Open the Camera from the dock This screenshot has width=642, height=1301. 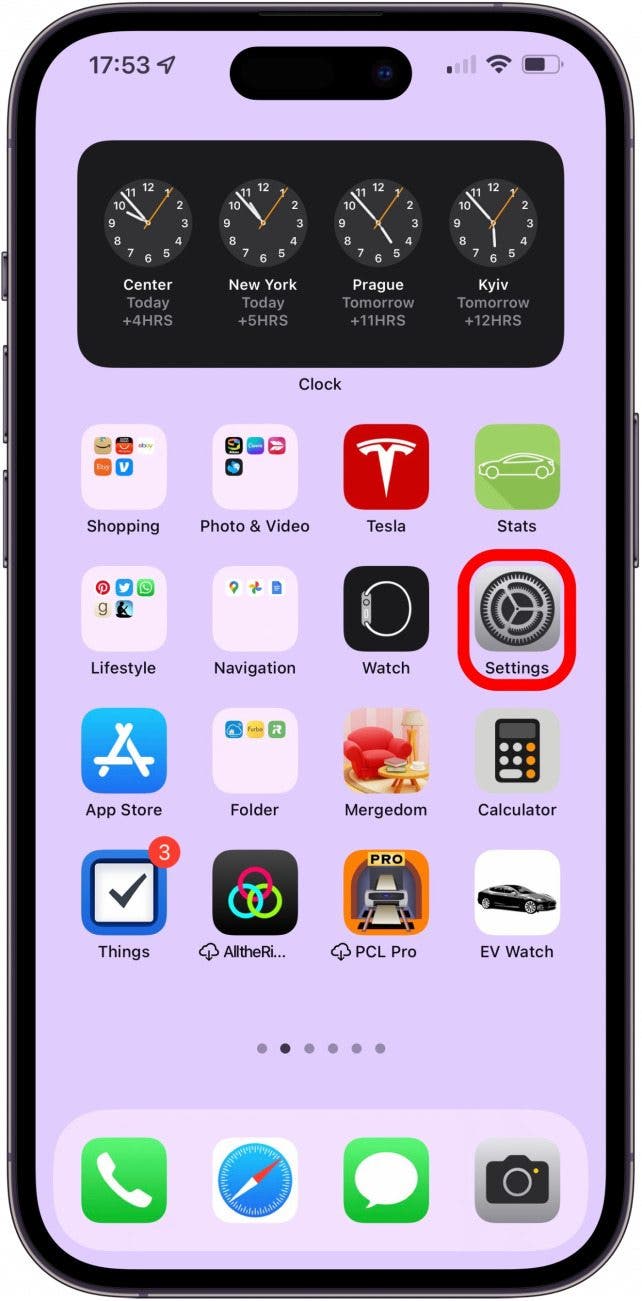[x=517, y=1180]
